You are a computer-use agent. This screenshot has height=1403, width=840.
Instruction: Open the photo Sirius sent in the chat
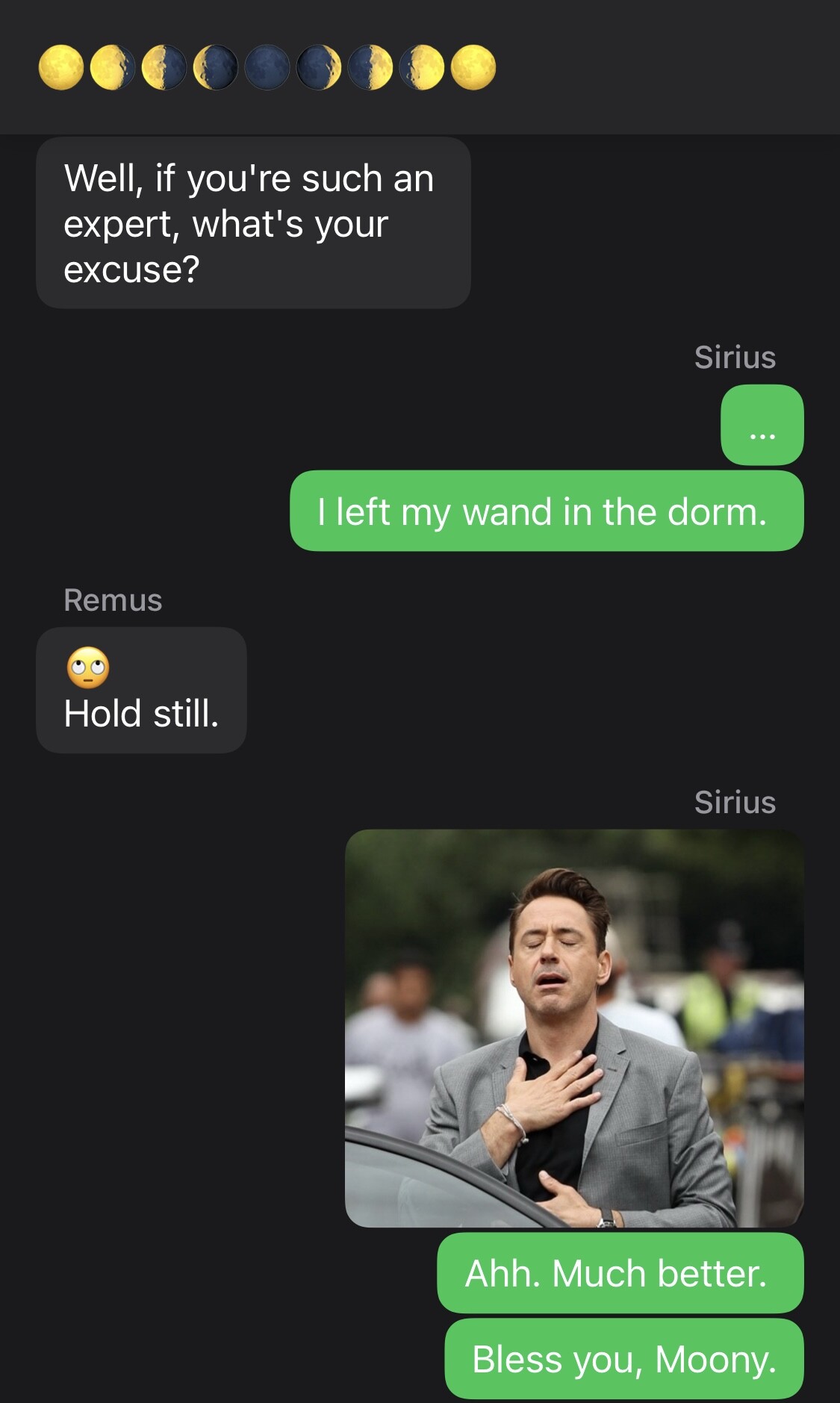pyautogui.click(x=573, y=1027)
